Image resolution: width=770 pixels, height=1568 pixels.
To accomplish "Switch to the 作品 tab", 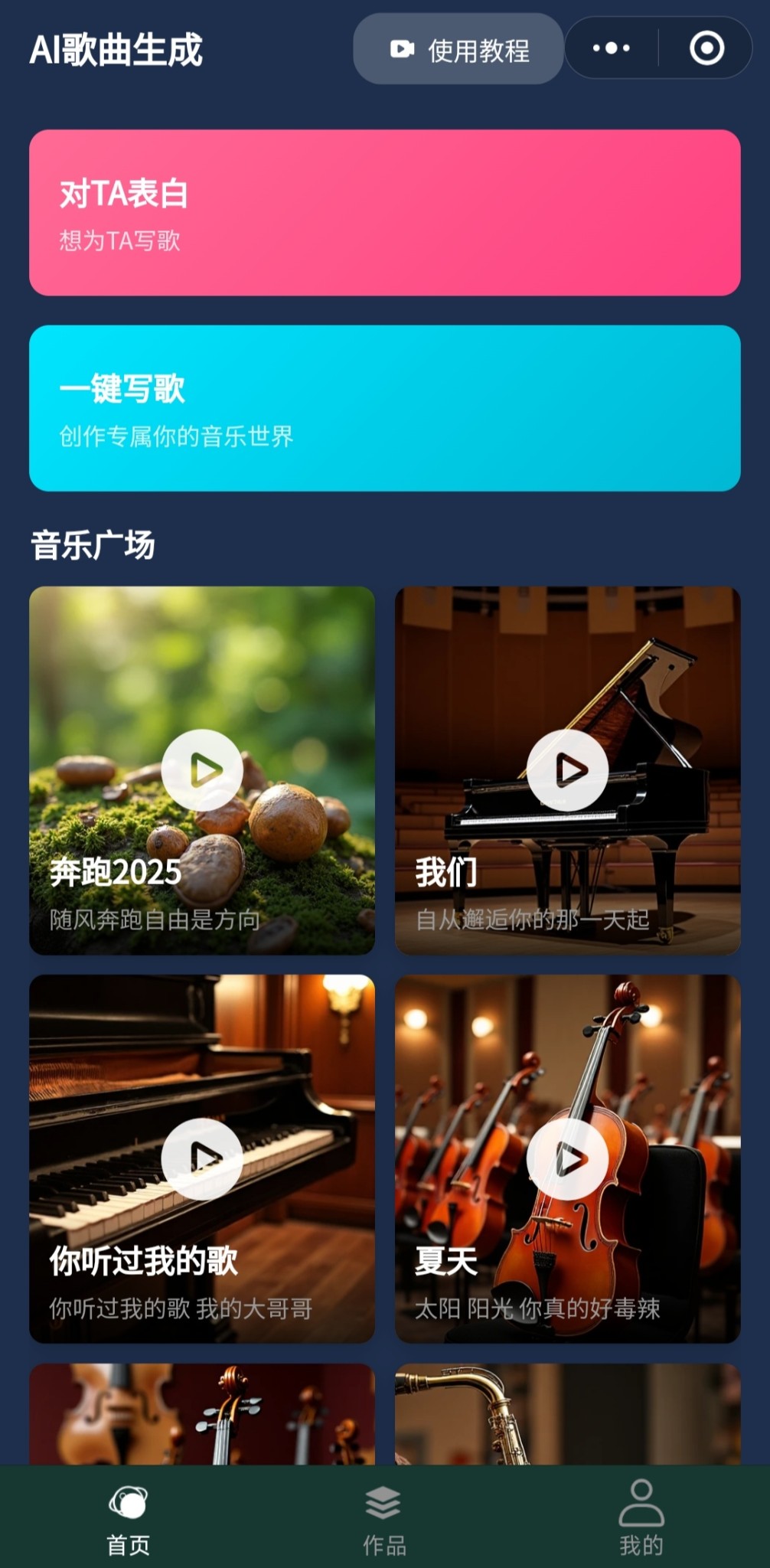I will [384, 1517].
